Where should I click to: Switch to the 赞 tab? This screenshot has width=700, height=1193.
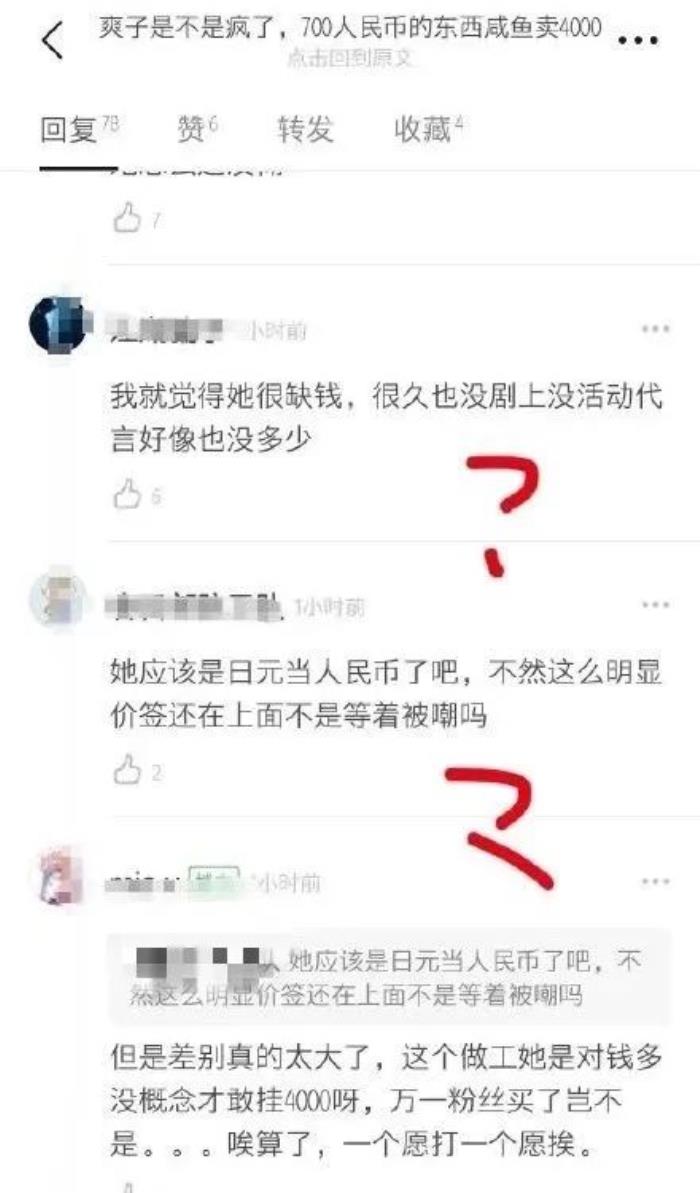click(x=191, y=130)
